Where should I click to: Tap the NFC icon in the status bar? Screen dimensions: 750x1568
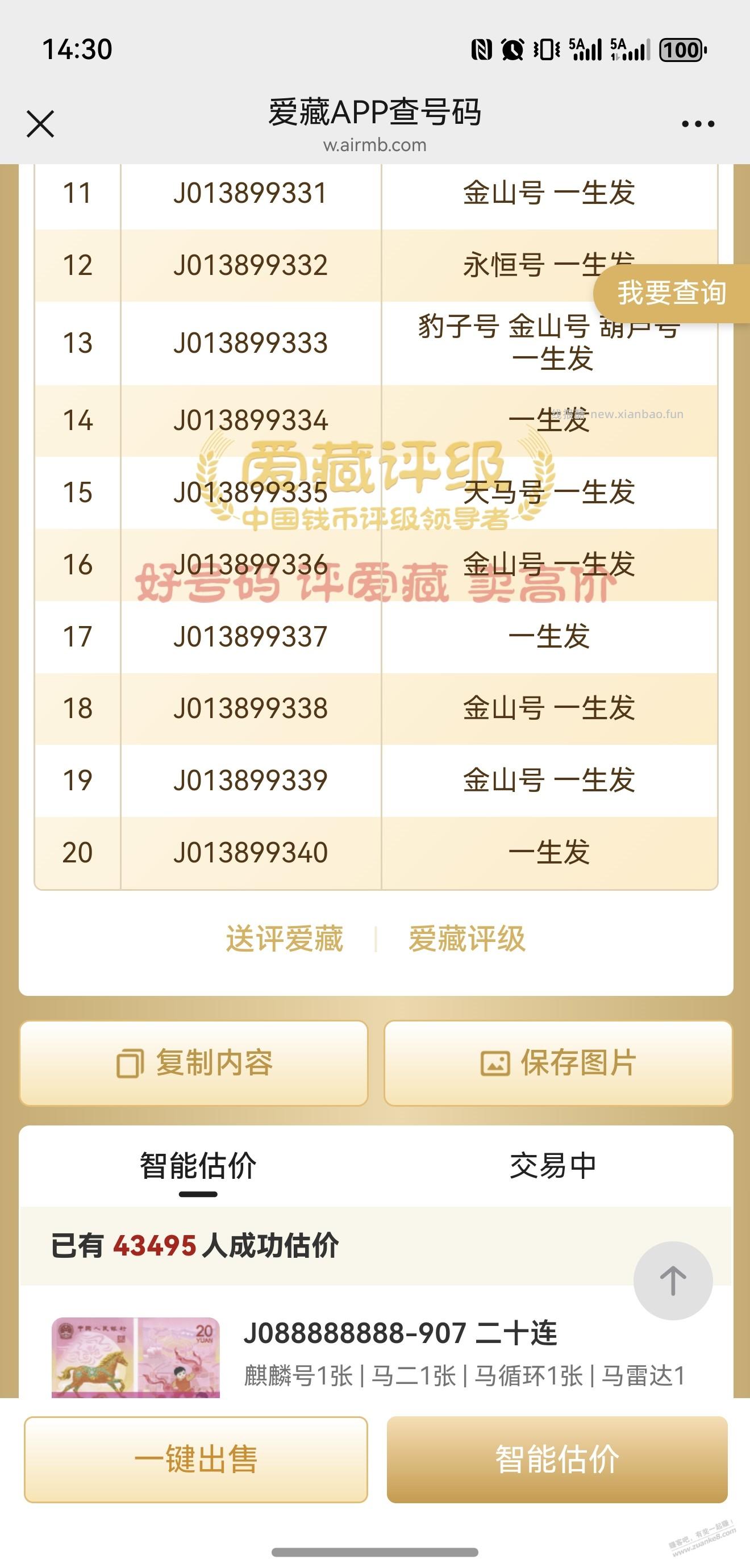pyautogui.click(x=482, y=48)
